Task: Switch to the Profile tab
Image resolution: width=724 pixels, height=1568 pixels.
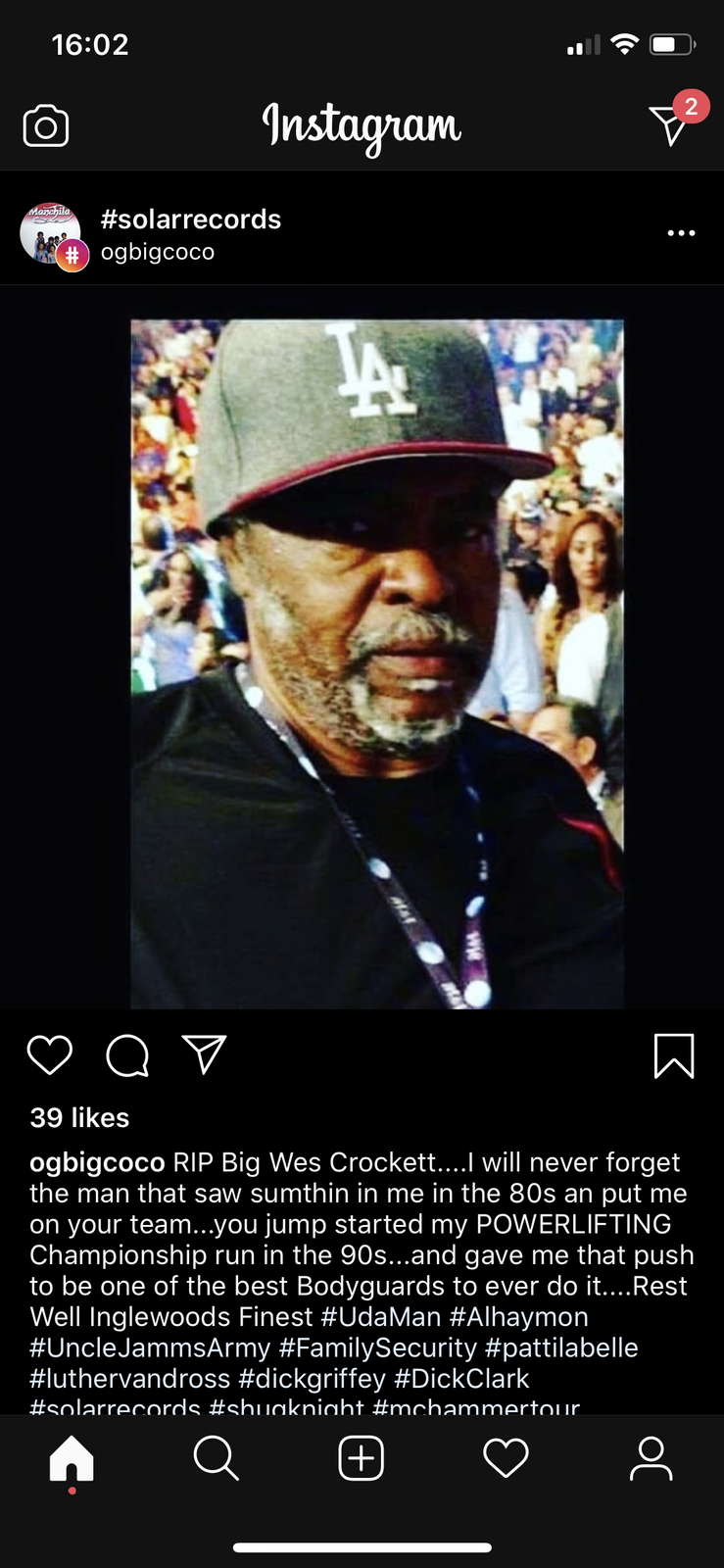Action: click(x=651, y=1459)
